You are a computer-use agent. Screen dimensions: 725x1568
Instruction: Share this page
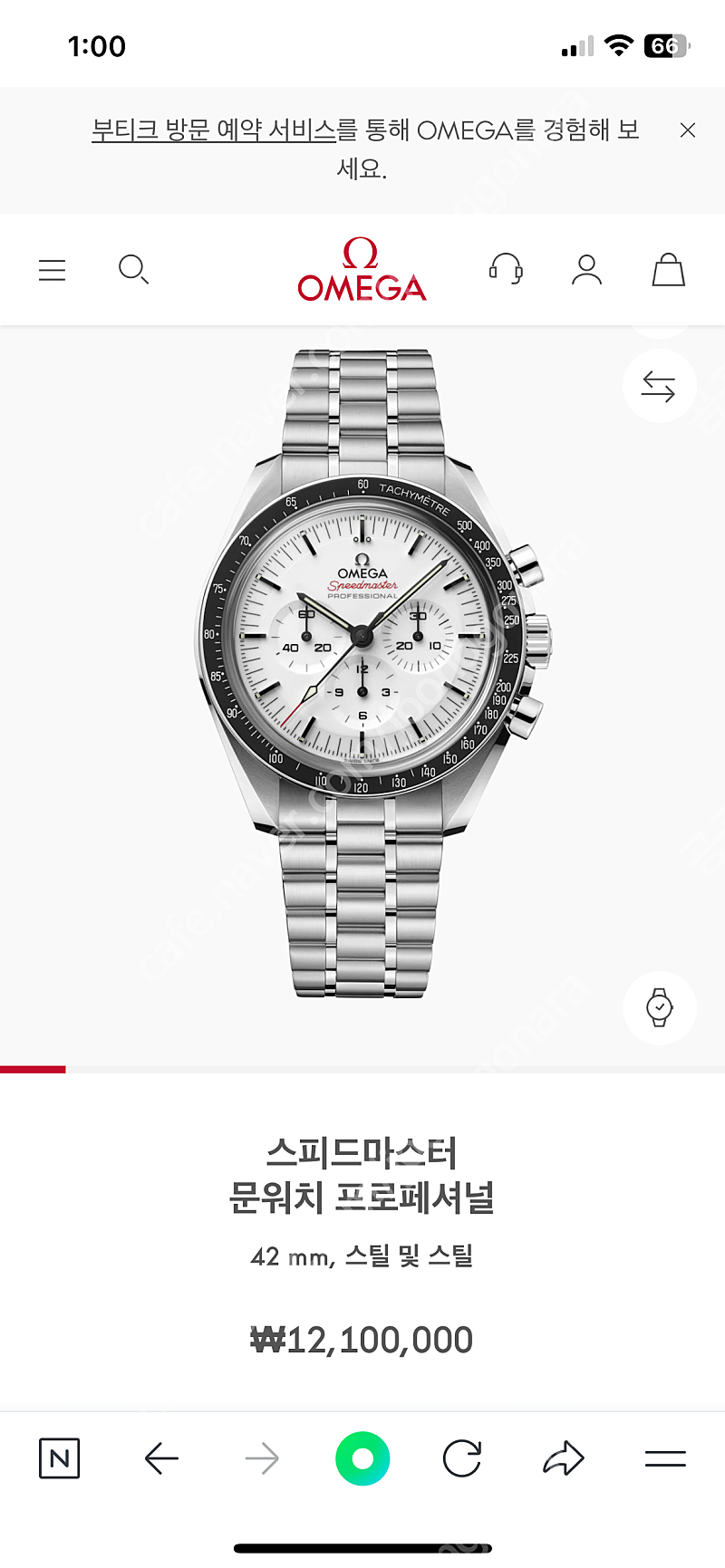click(x=564, y=1458)
